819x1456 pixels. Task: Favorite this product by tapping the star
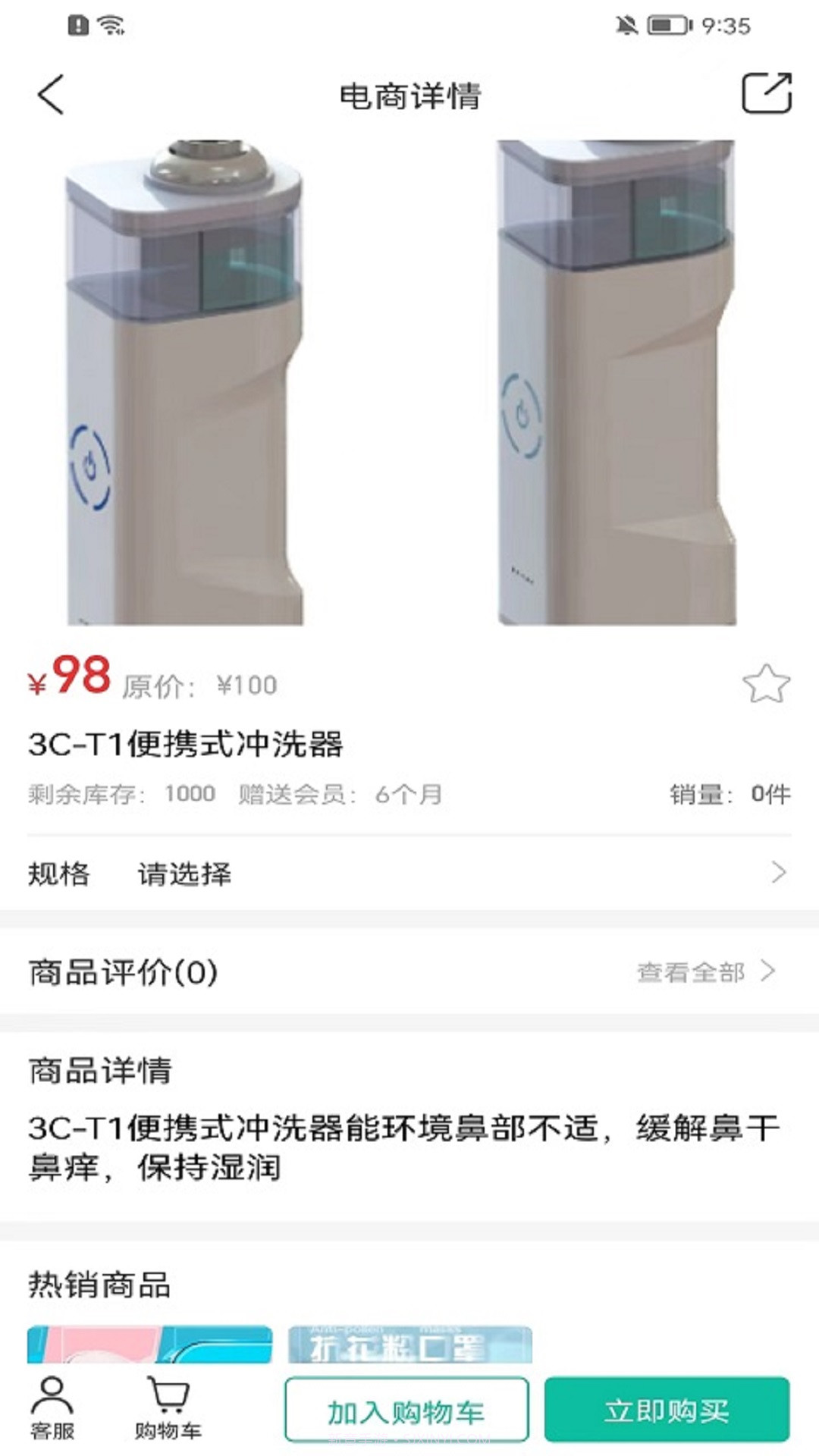tap(768, 682)
